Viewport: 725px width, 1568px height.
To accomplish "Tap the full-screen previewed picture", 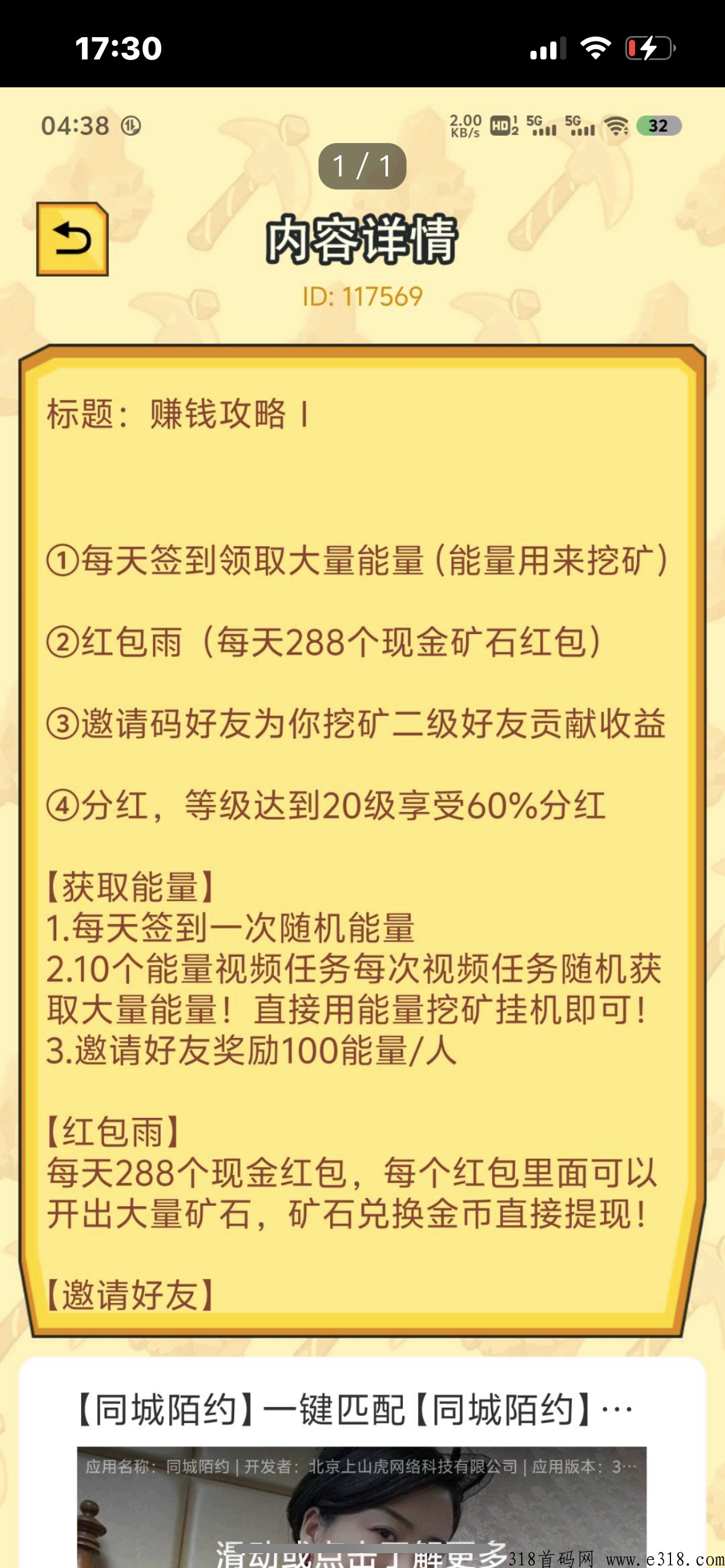I will coord(362,827).
